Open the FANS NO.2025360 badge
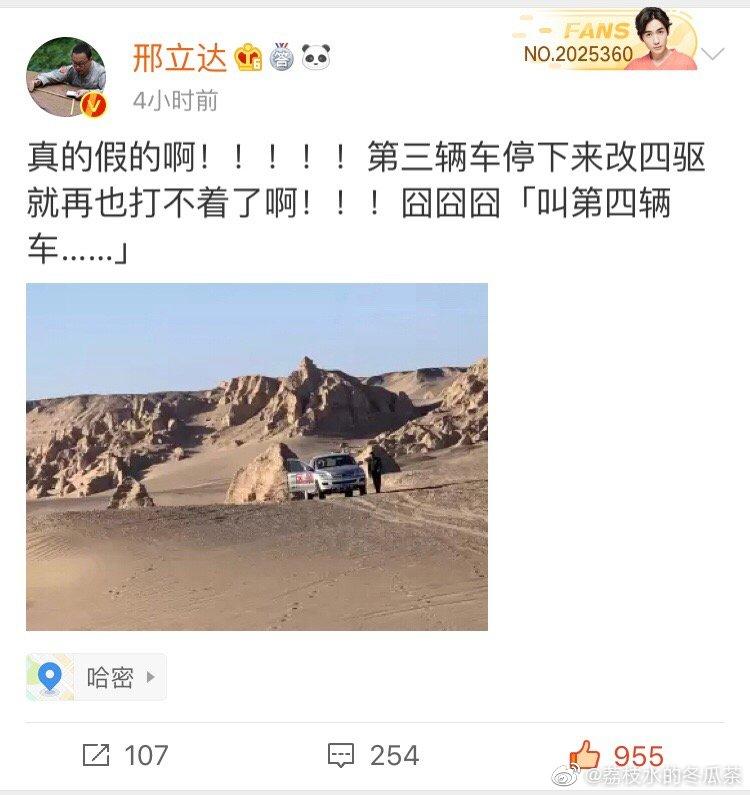This screenshot has width=750, height=795. click(x=606, y=42)
